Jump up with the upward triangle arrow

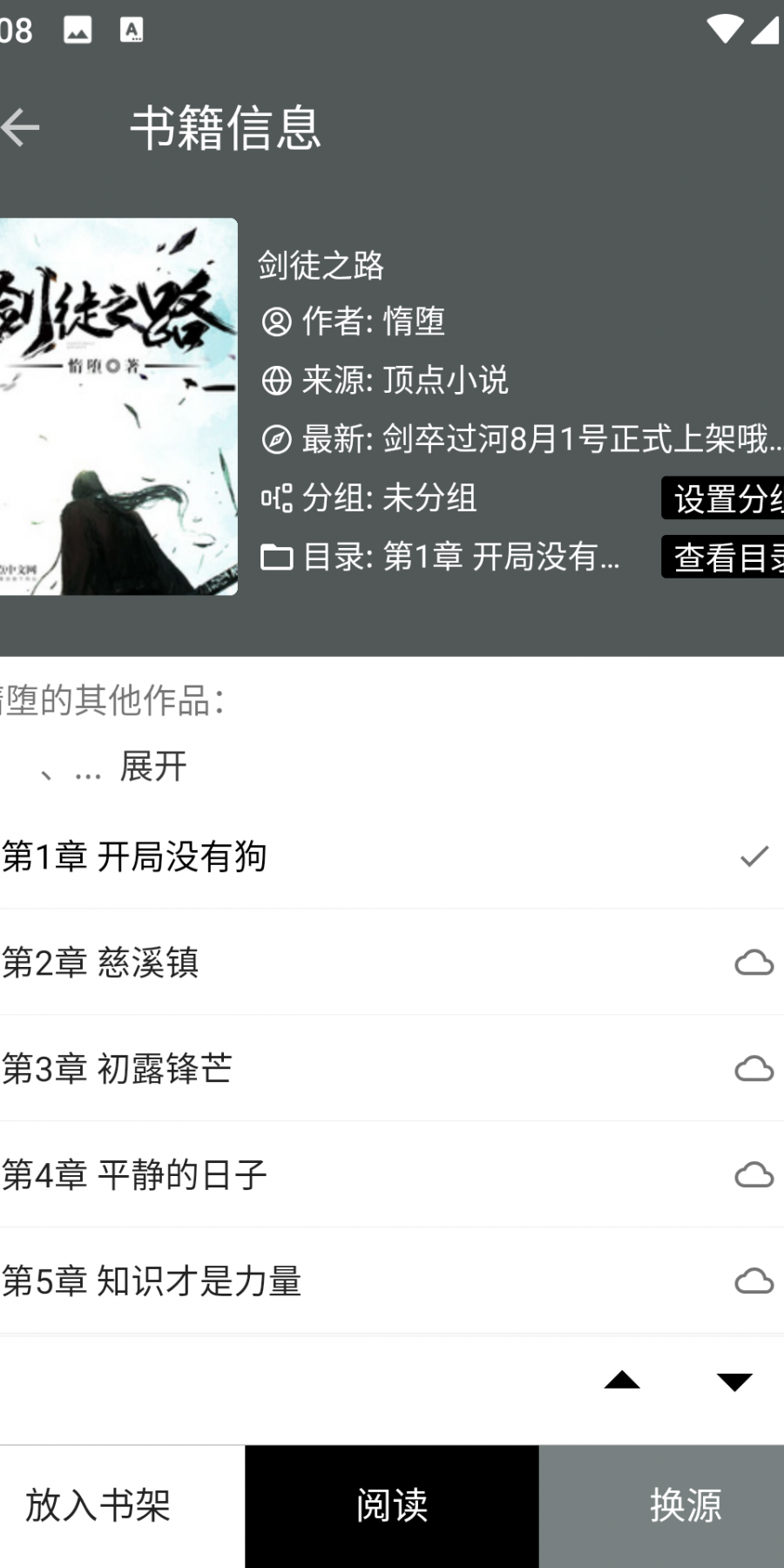pos(622,1381)
